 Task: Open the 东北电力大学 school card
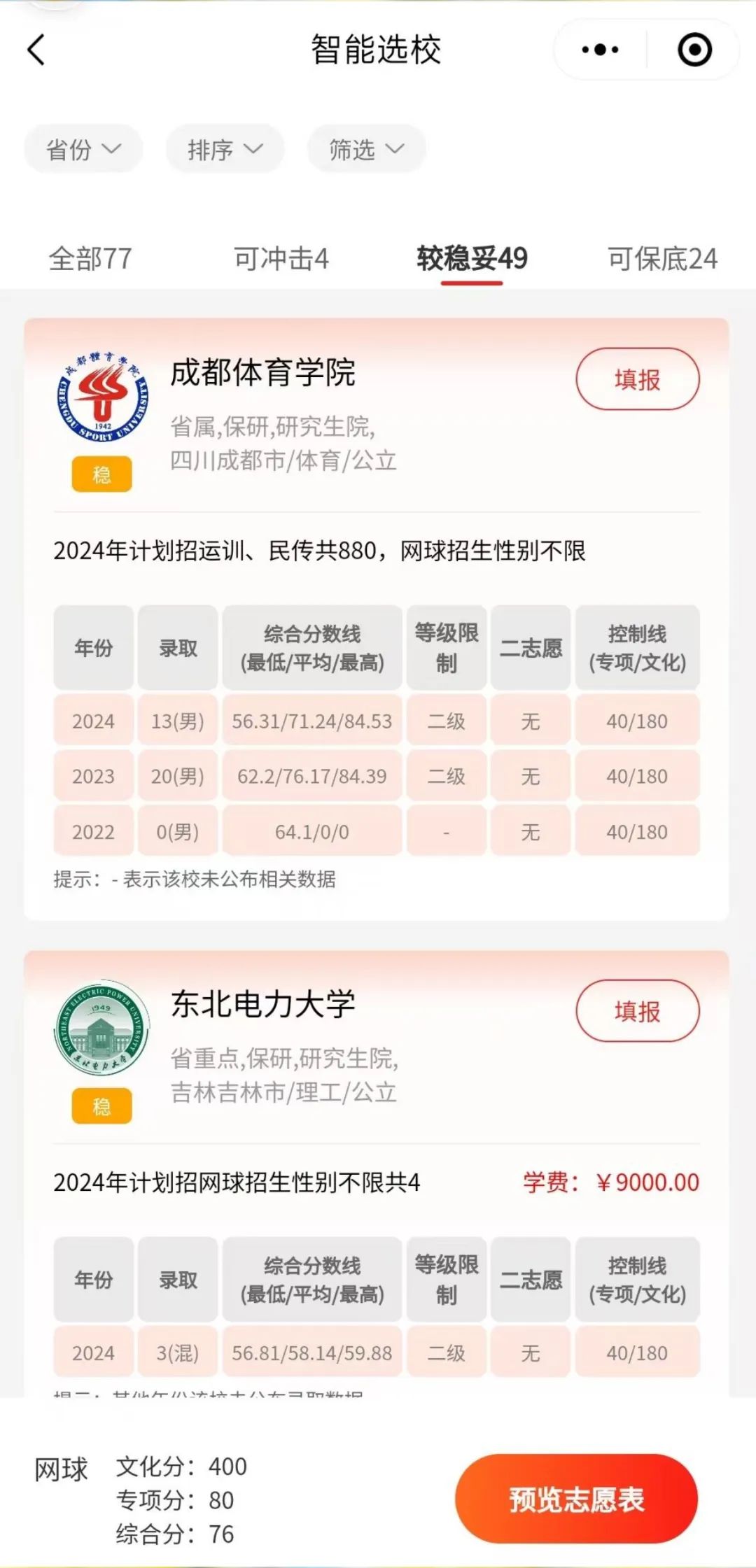point(262,1005)
